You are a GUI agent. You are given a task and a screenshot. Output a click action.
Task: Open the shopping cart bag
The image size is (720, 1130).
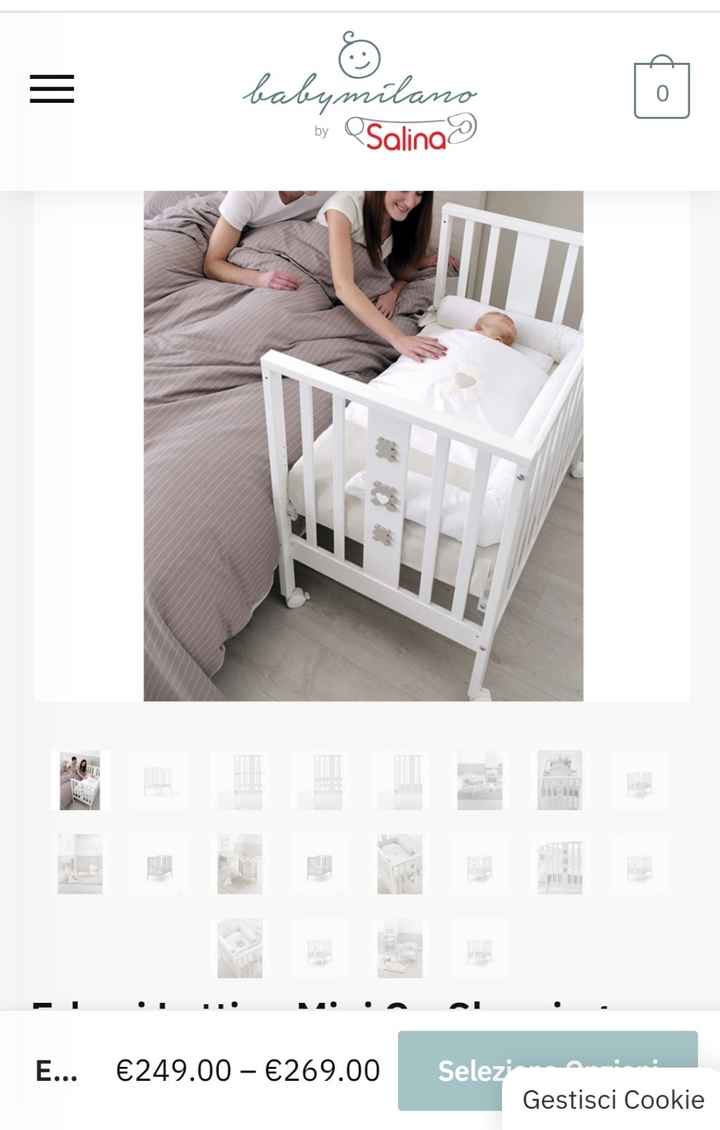pos(661,90)
